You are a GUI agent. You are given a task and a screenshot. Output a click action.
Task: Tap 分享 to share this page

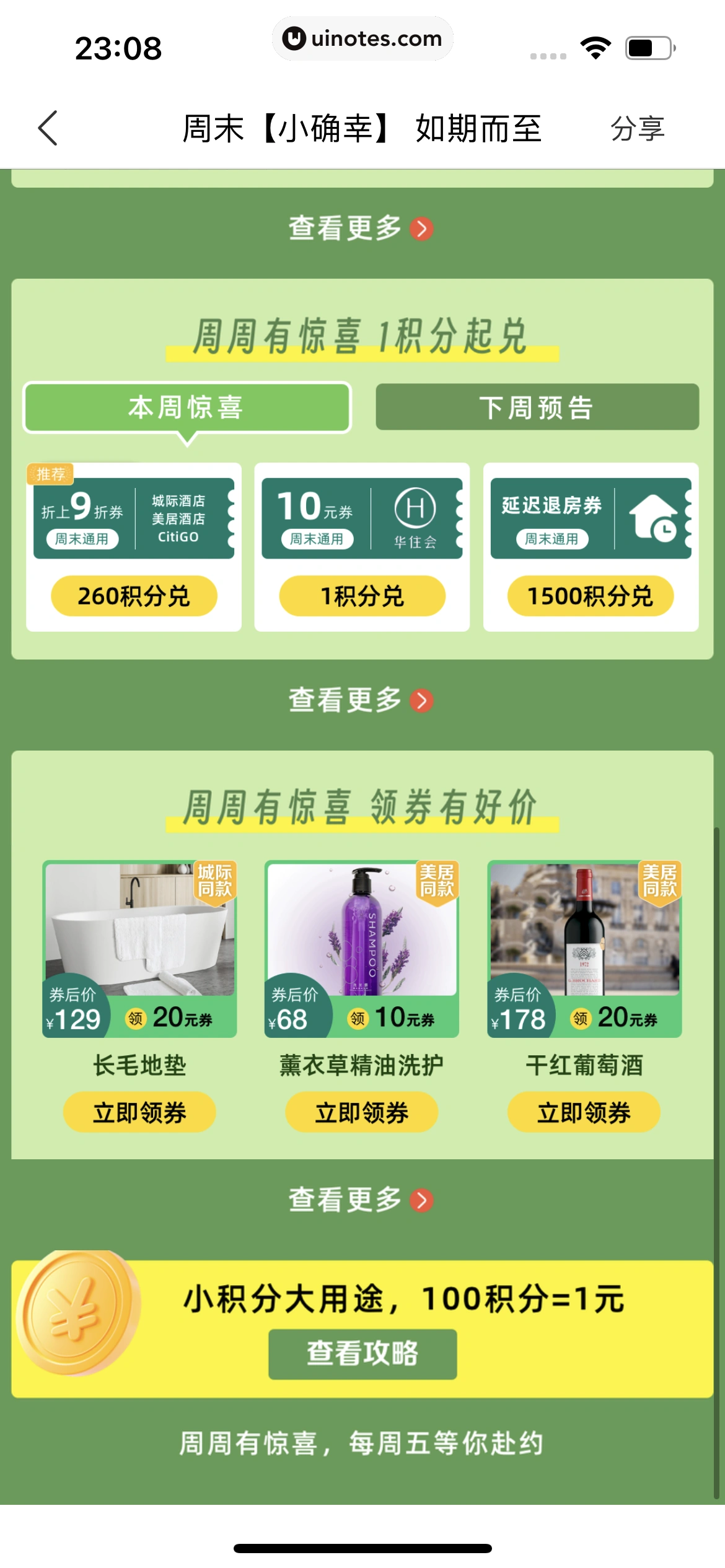(x=637, y=129)
